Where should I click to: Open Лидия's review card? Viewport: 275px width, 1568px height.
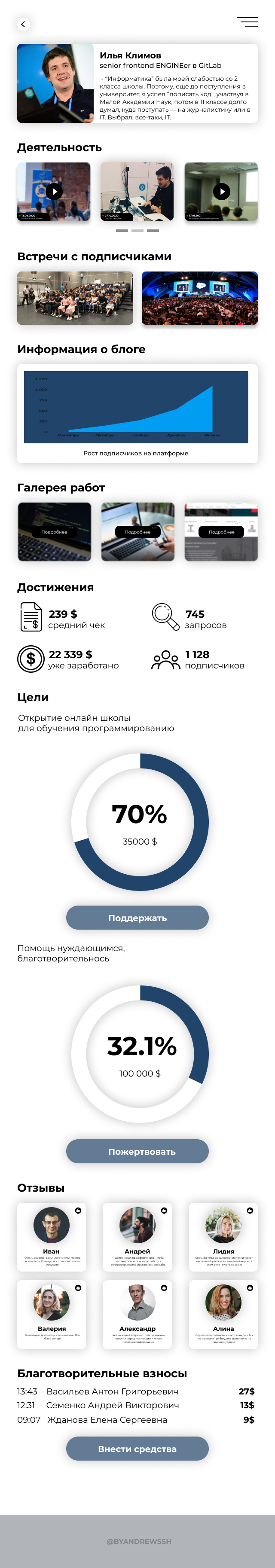(x=223, y=1236)
